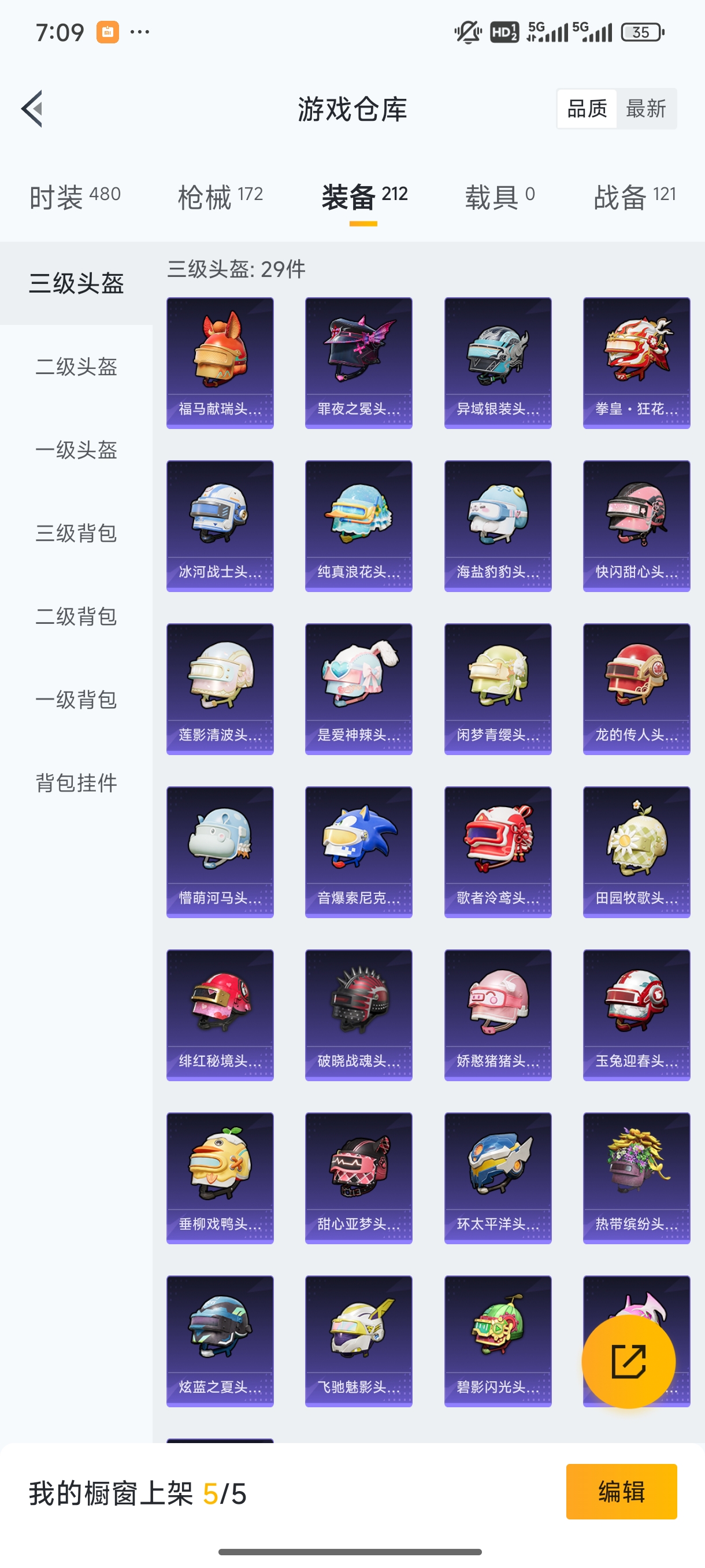View the 垂柳戏鸭 helmet item
Screen dimensions: 705x1568
click(x=220, y=1178)
